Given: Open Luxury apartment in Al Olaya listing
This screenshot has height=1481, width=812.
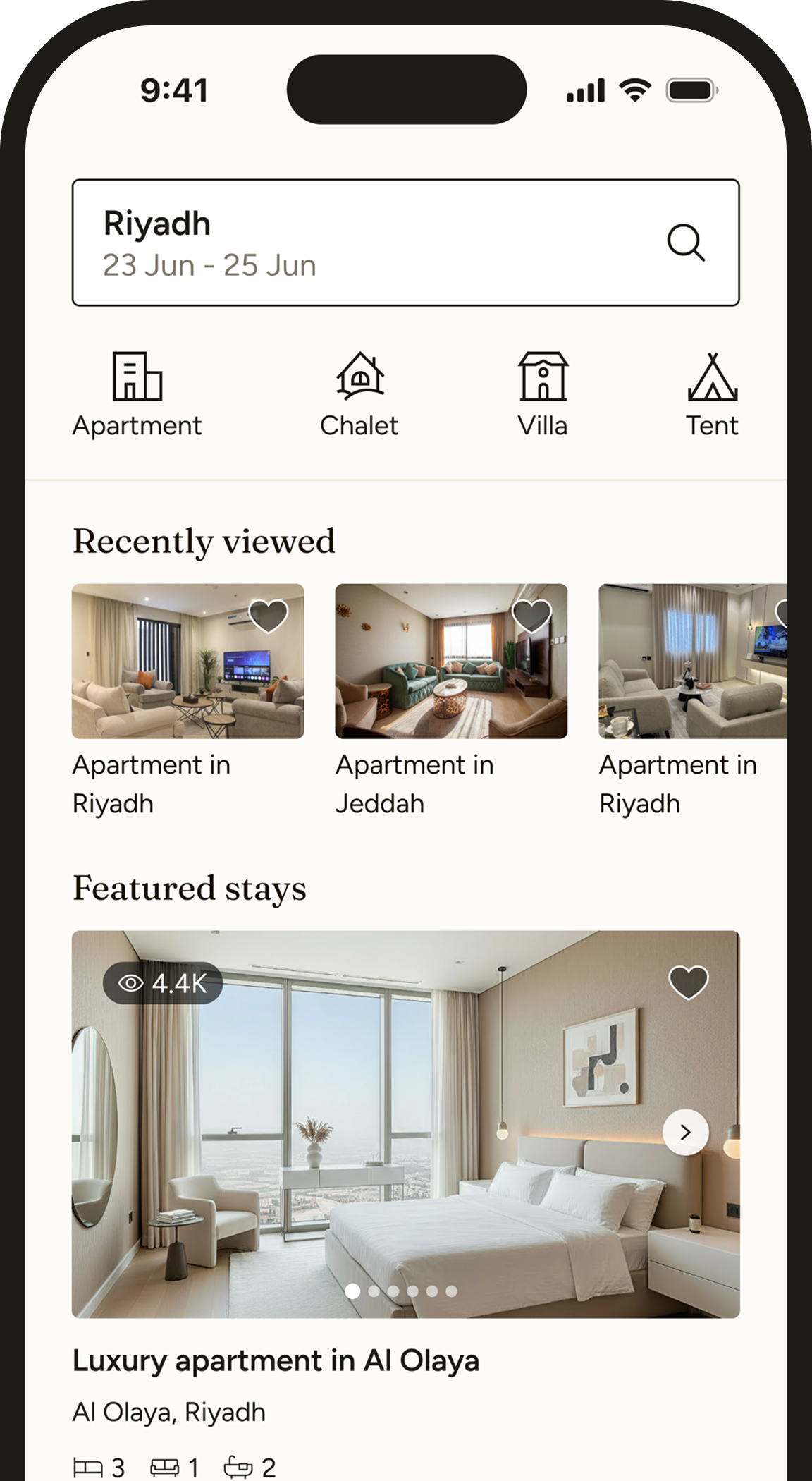Looking at the screenshot, I should coord(276,1360).
